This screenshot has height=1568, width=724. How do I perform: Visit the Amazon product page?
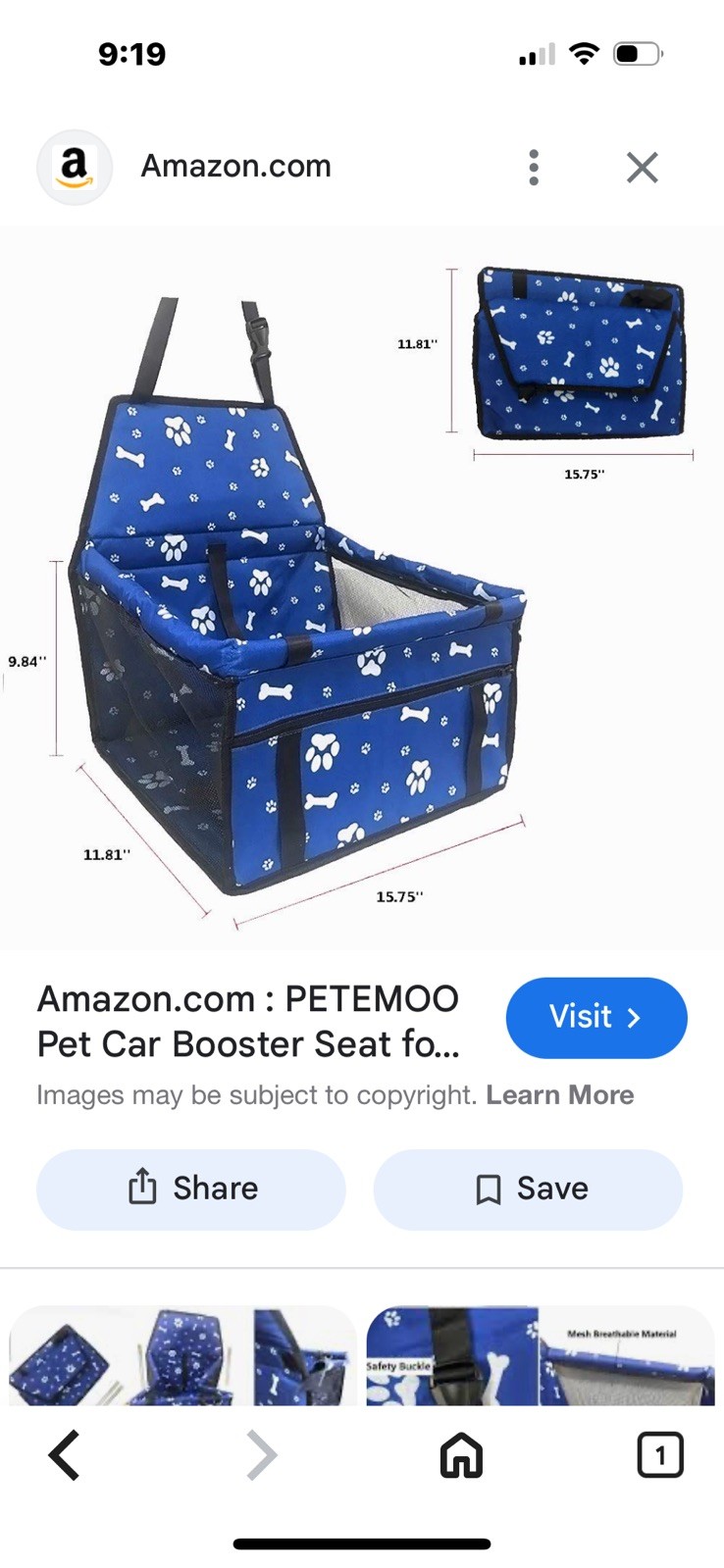pyautogui.click(x=595, y=1018)
